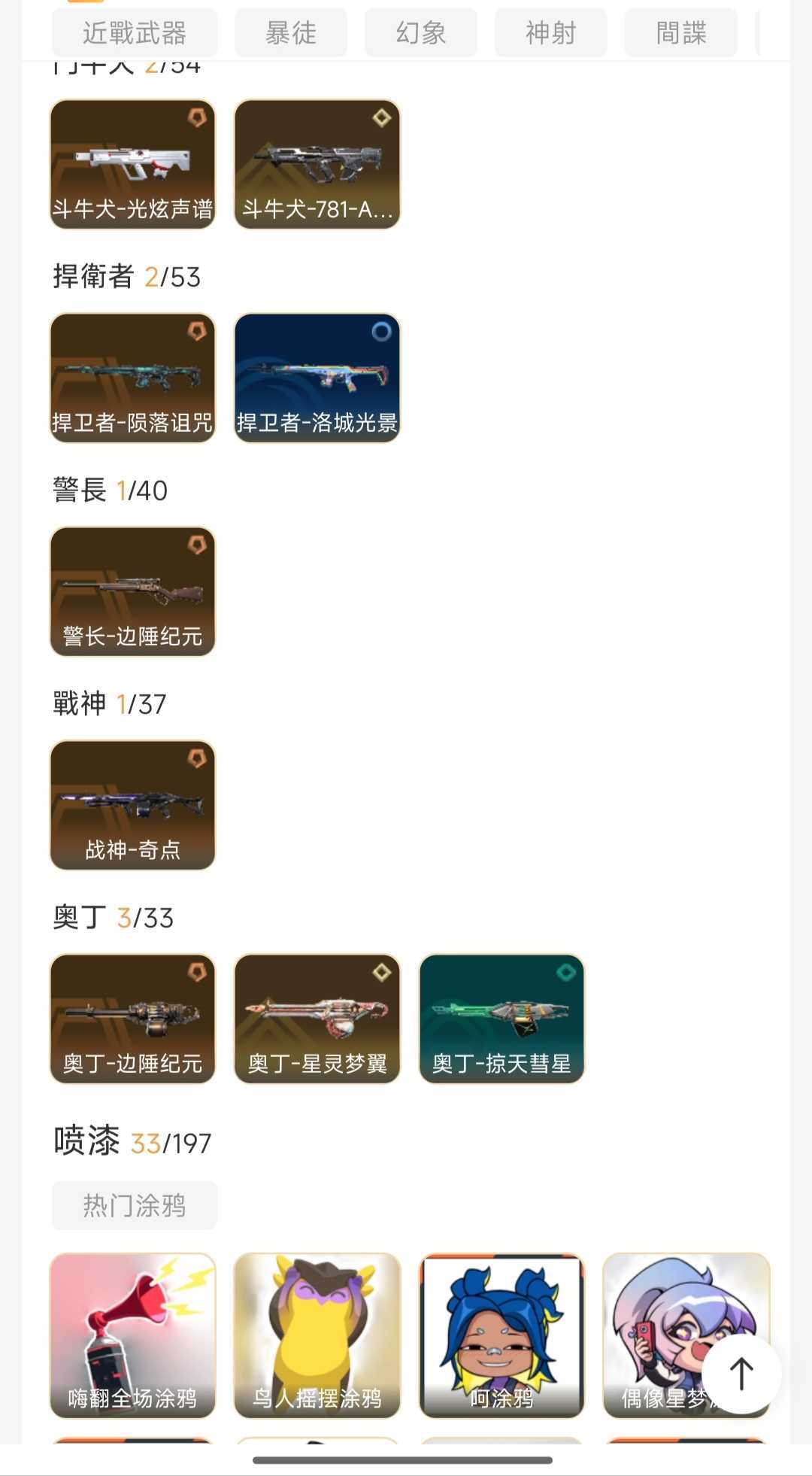View the 鸟人摇摆涂鸦 spray
The image size is (812, 1476).
click(x=317, y=1335)
